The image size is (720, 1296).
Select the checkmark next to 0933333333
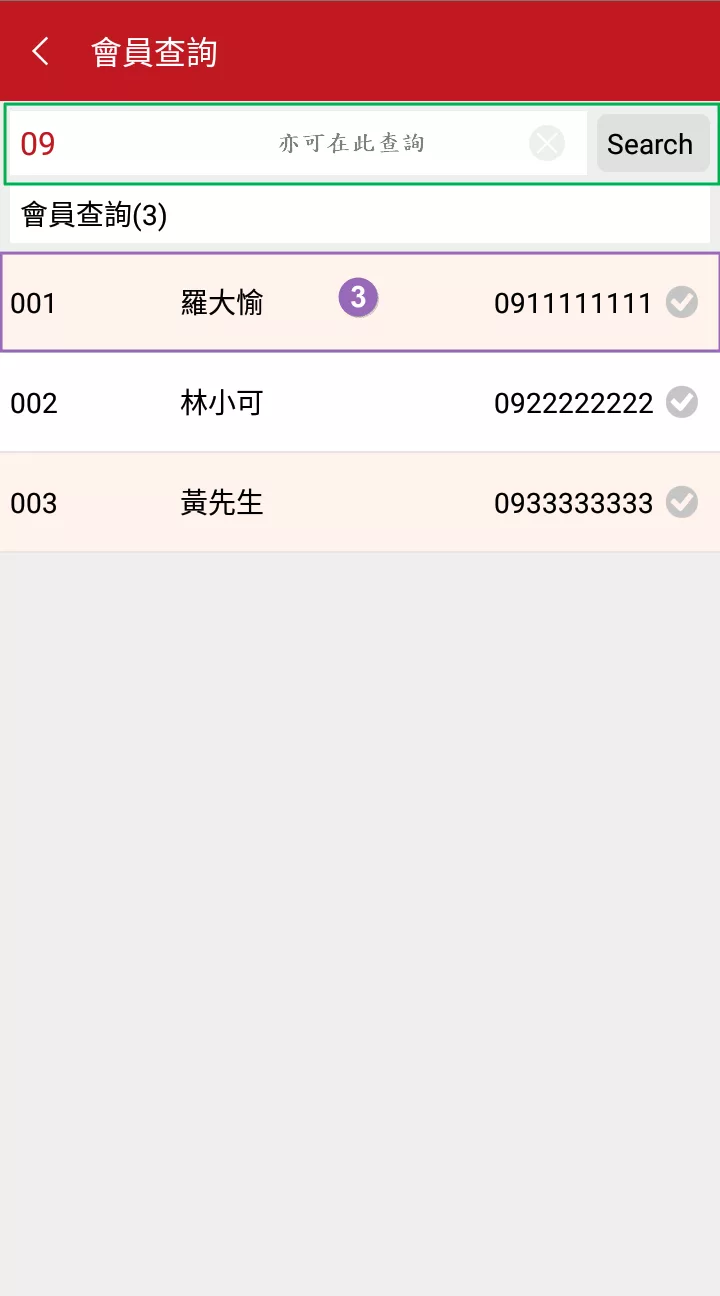pos(682,502)
